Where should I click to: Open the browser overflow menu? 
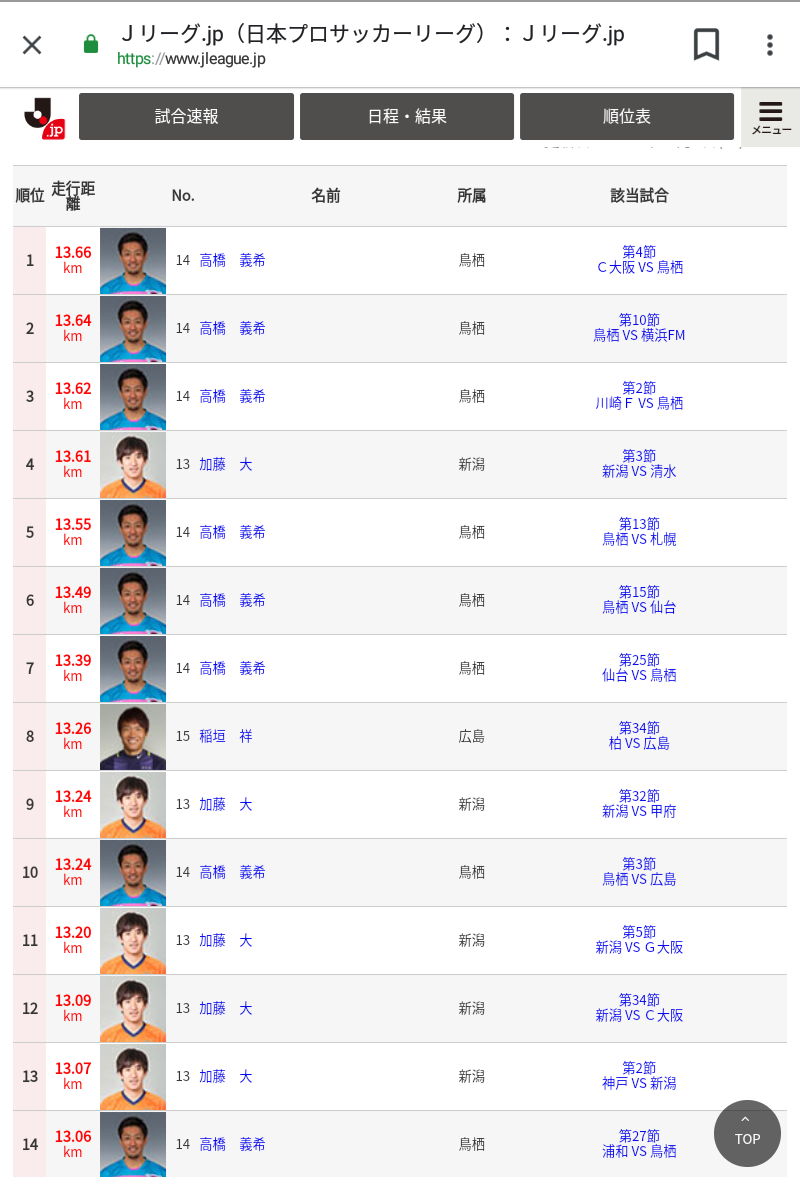(769, 45)
